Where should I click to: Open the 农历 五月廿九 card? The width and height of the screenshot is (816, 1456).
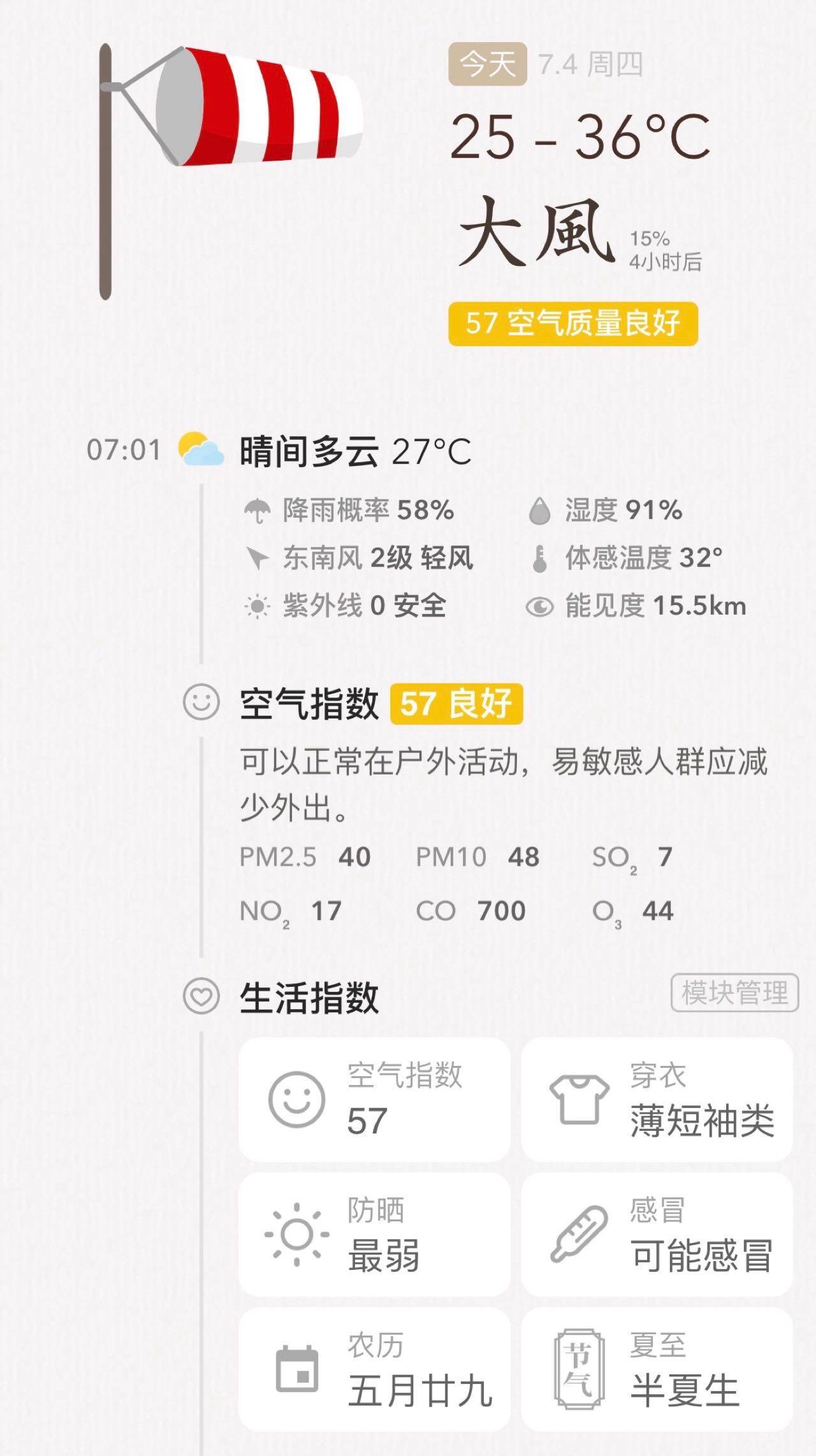pyautogui.click(x=374, y=1369)
